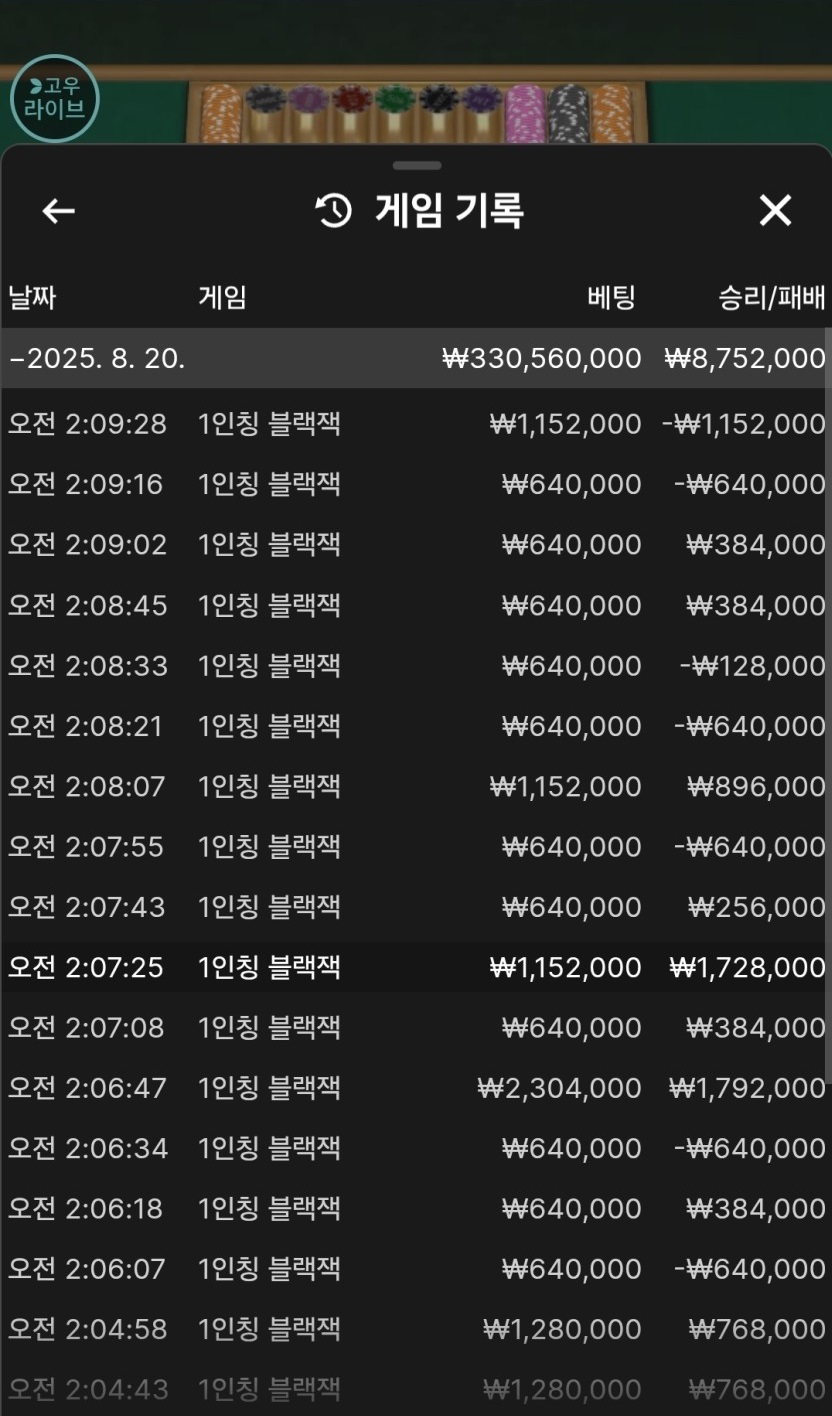
Task: View the 오전 2:06:47 ₩2,304,000 bet record
Action: [415, 1088]
